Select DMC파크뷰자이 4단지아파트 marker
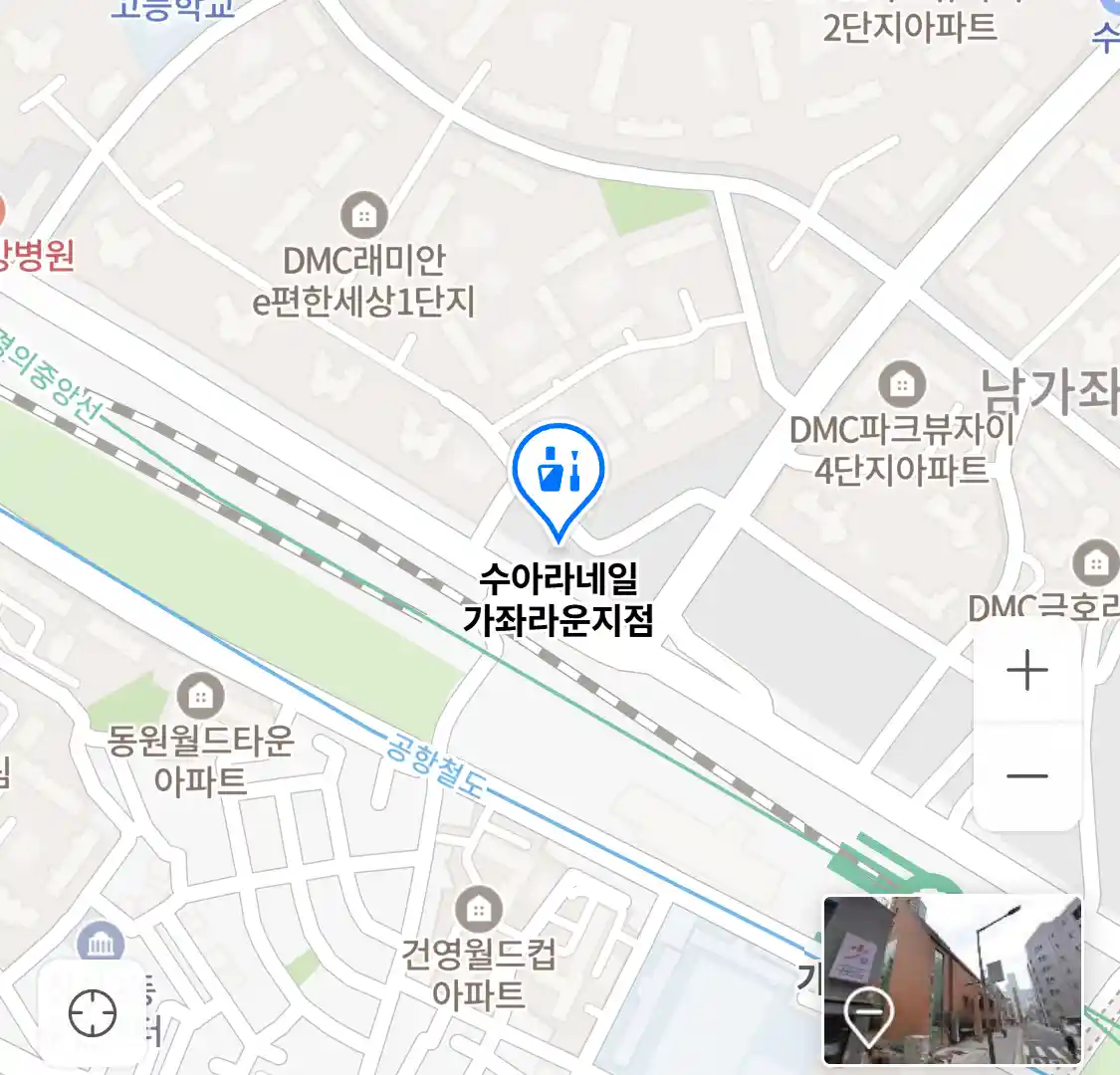The image size is (1120, 1075). [902, 384]
